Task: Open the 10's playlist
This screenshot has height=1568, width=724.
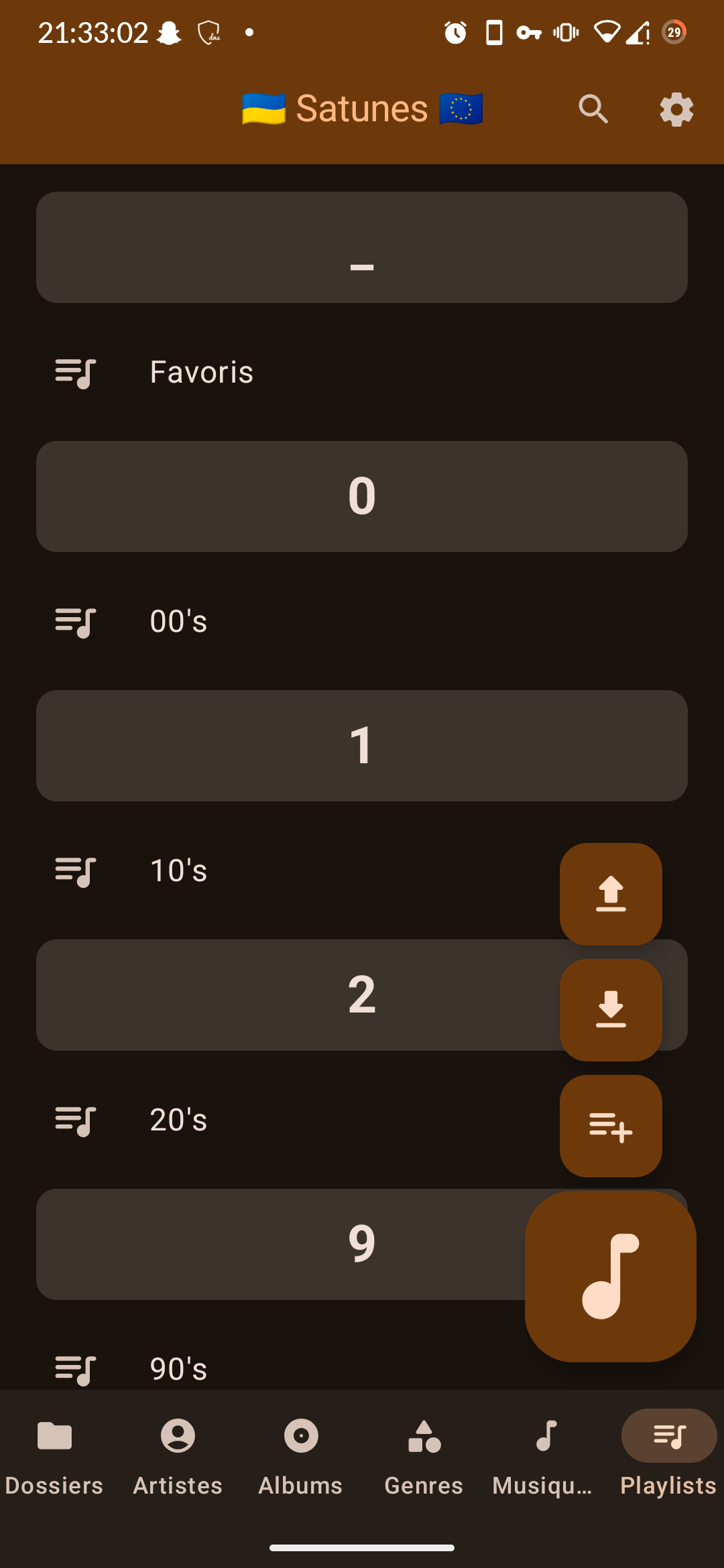Action: coord(178,870)
